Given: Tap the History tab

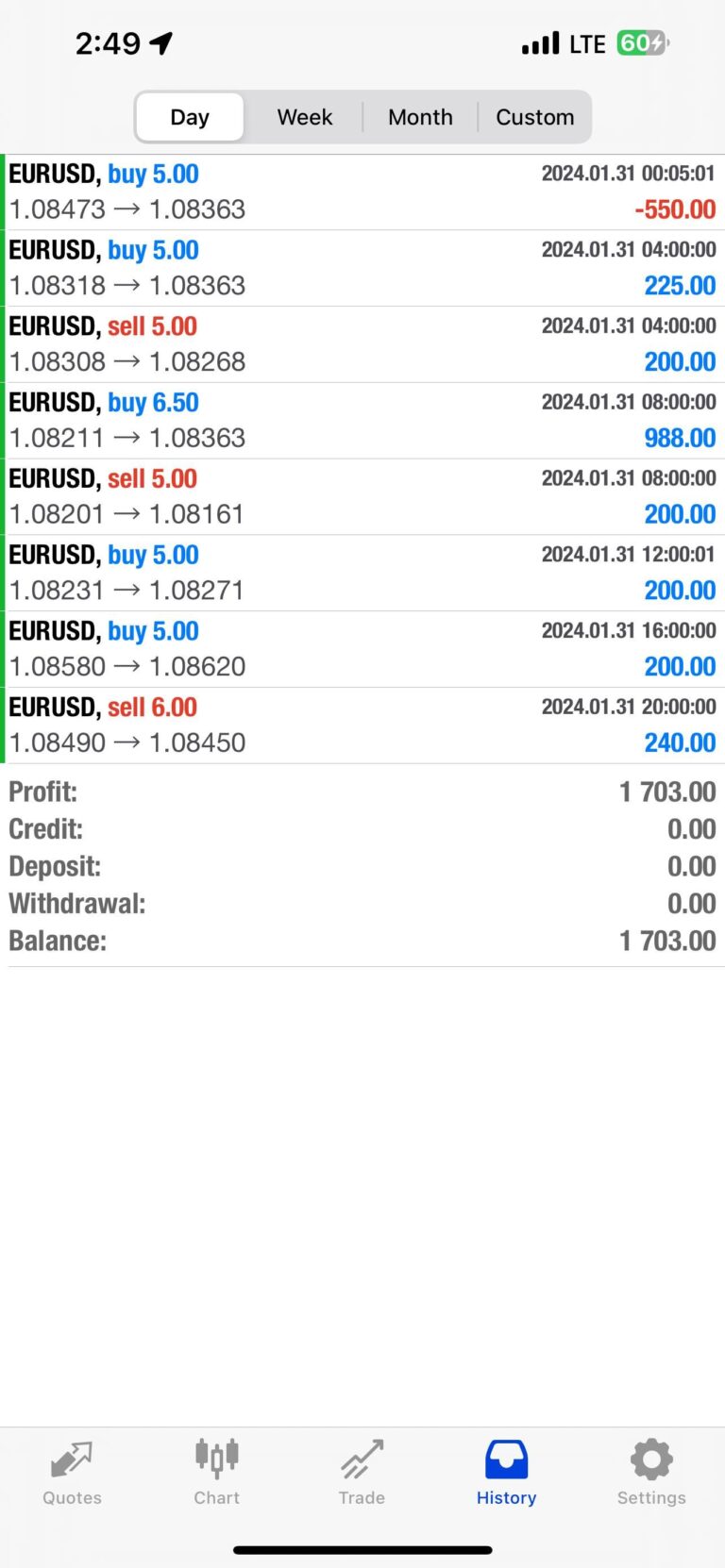Looking at the screenshot, I should (506, 1472).
